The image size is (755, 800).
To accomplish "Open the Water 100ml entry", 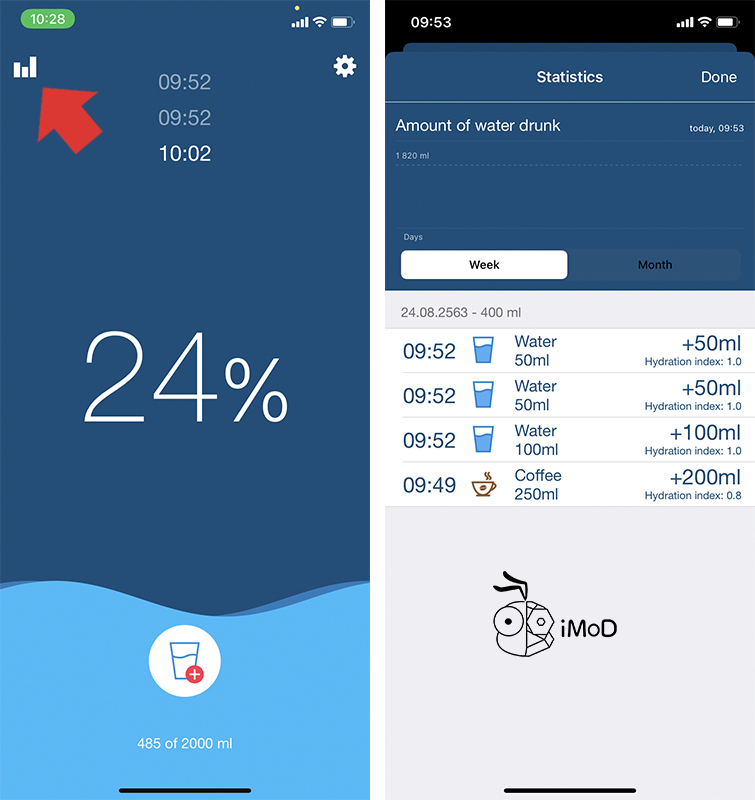I will 571,440.
